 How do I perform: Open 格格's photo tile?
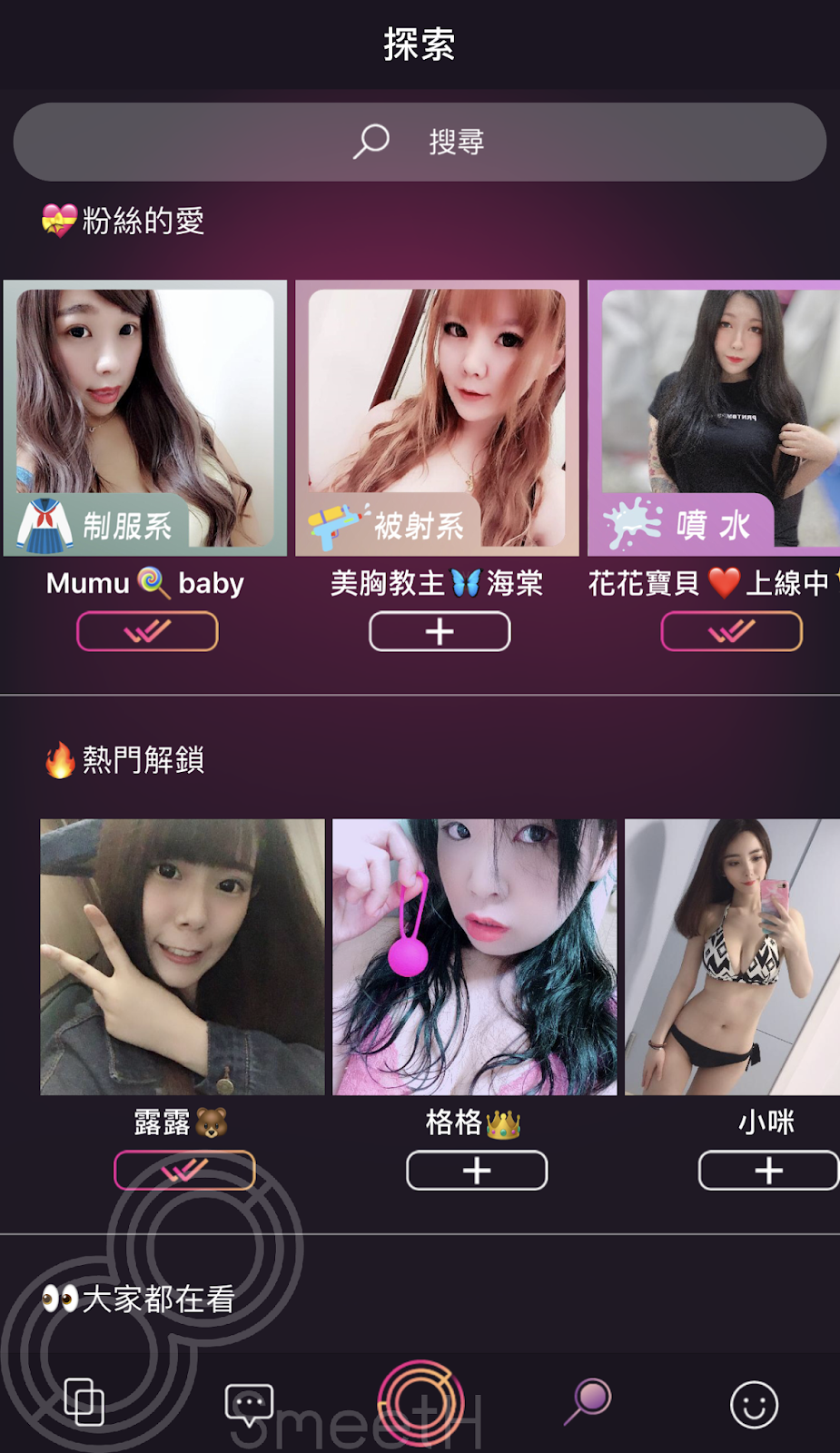coord(474,956)
